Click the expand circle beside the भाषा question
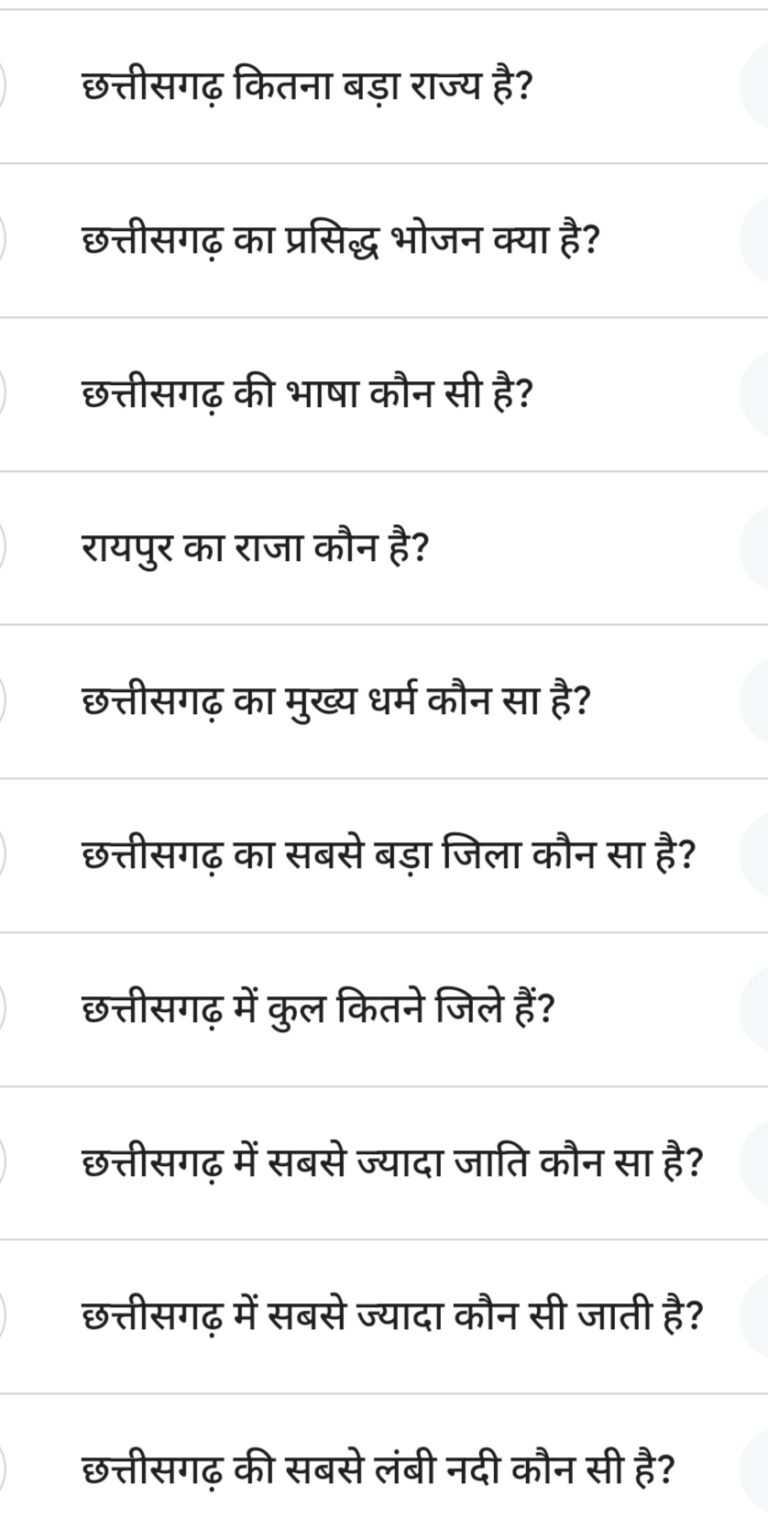This screenshot has height=1540, width=768. click(x=757, y=393)
